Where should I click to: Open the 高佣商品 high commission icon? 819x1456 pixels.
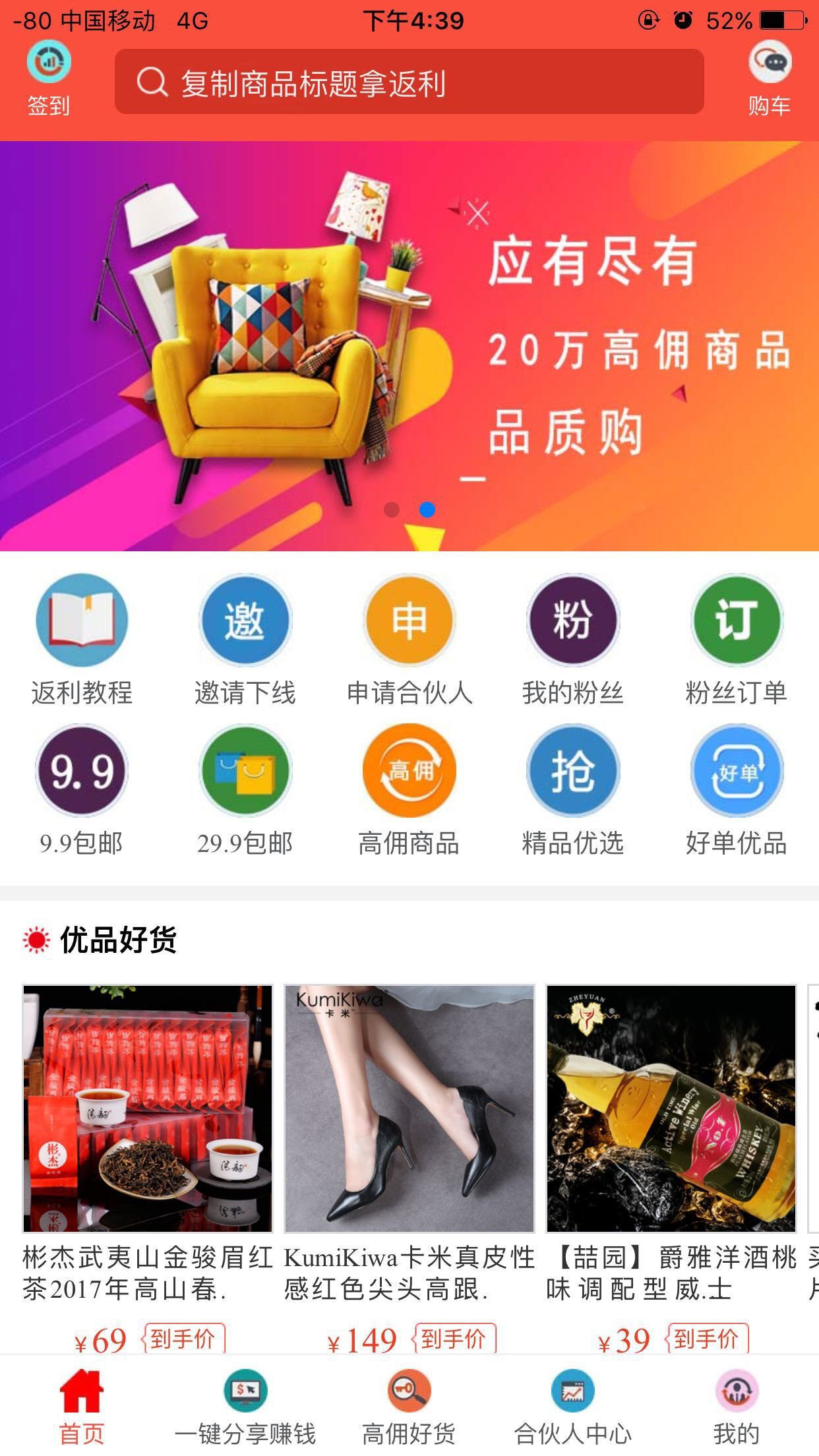coord(409,772)
